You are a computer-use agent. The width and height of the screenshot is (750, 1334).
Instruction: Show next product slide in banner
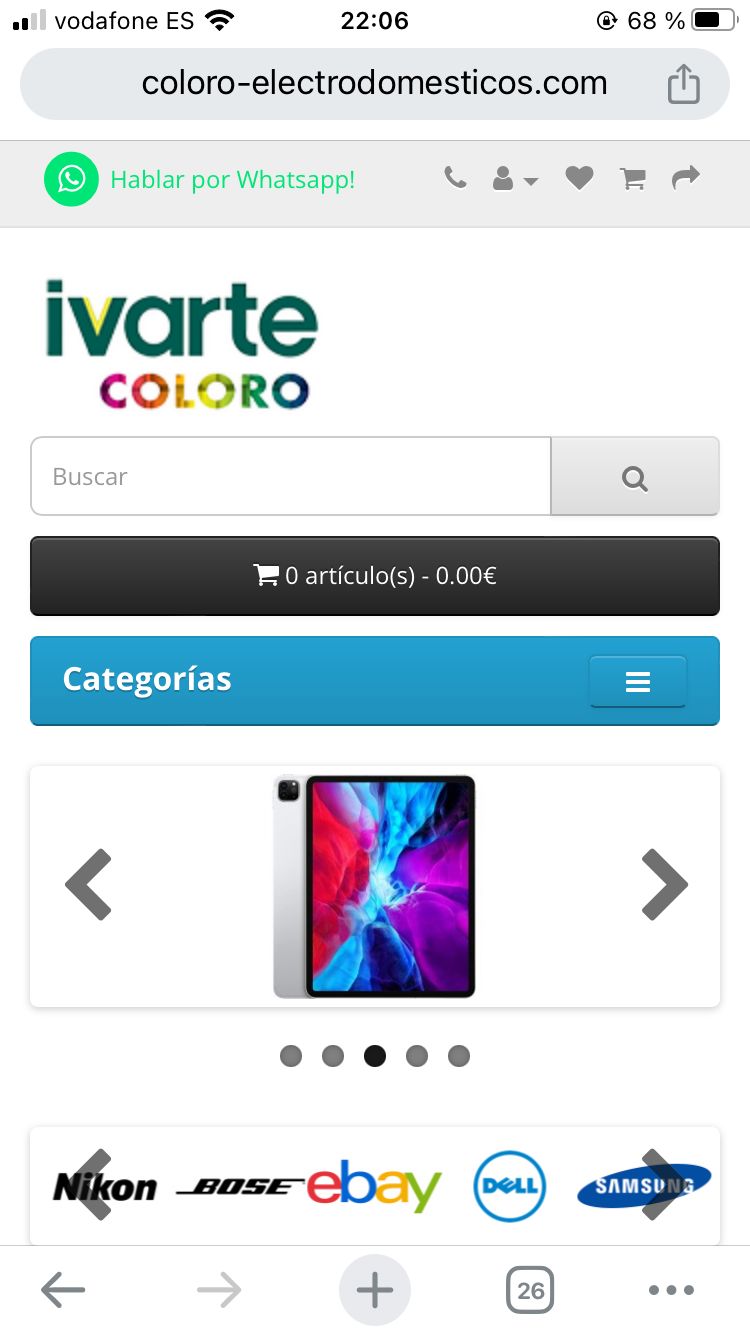pyautogui.click(x=664, y=884)
